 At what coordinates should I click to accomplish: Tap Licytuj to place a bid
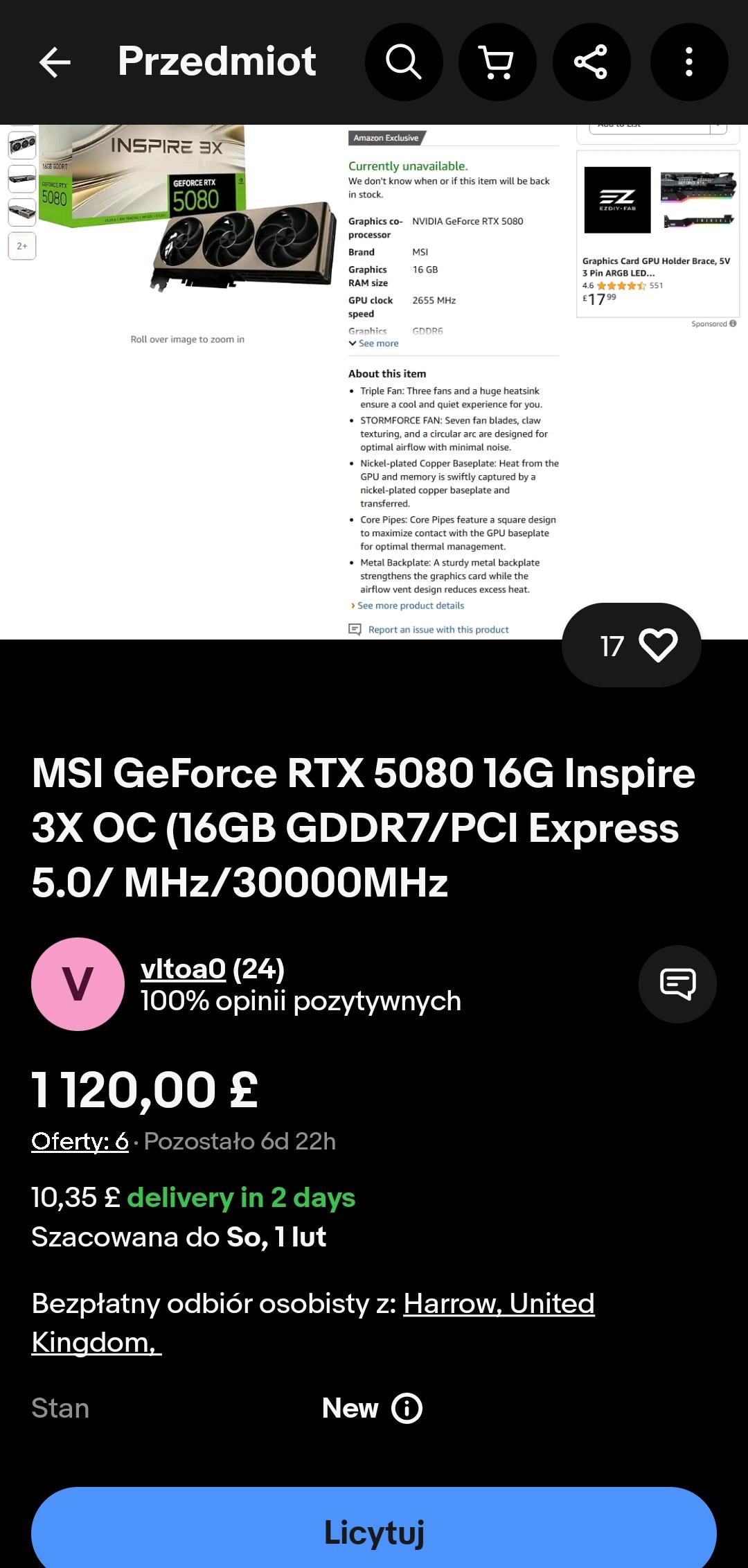pos(374,1532)
